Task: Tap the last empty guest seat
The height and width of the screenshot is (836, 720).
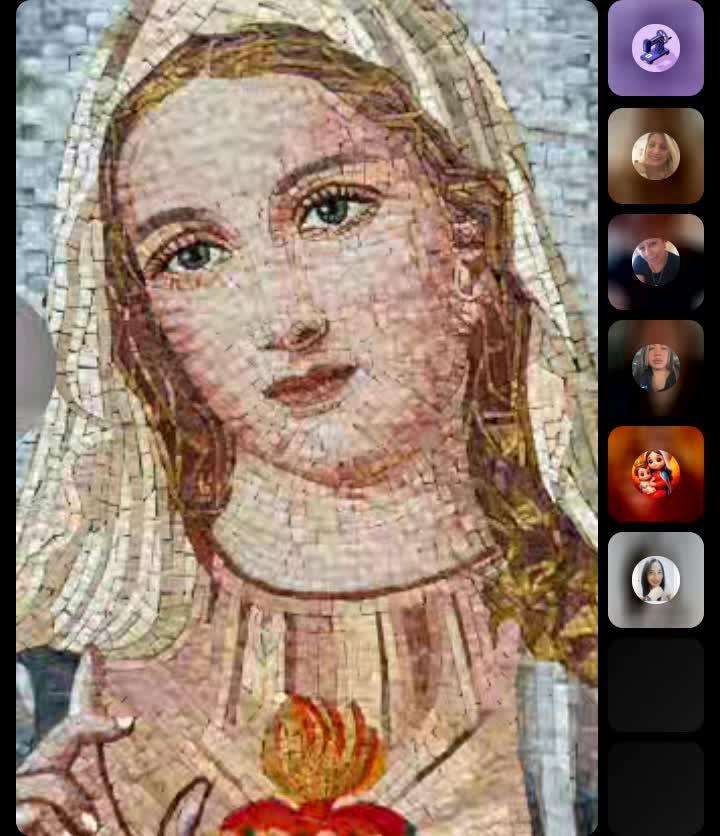Action: (x=656, y=788)
